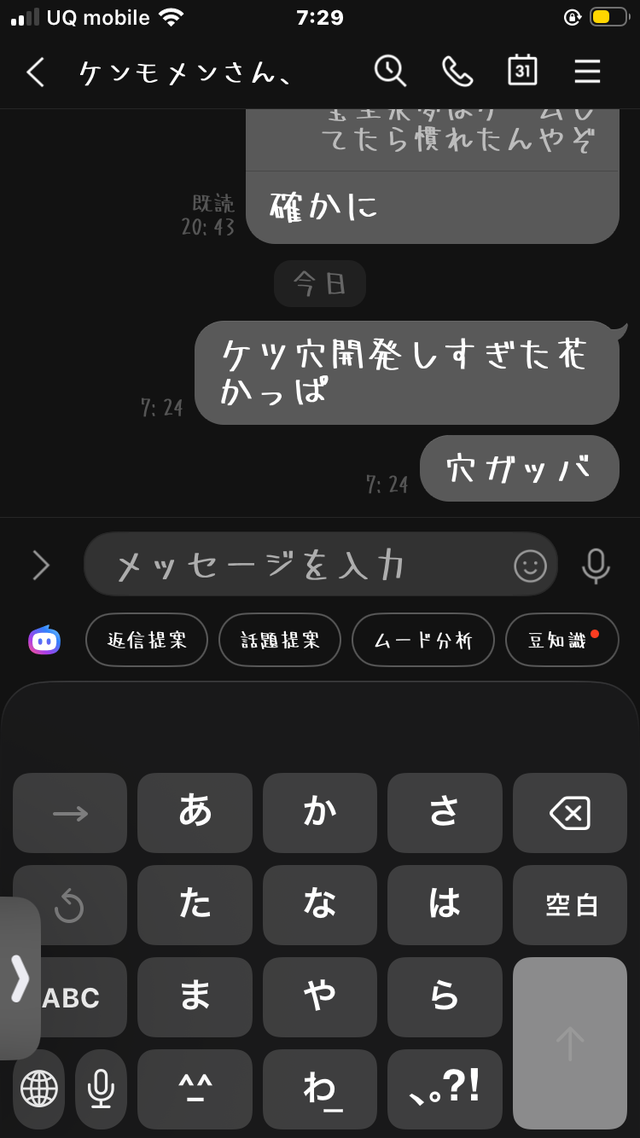Select the 返信提案 chip
The image size is (640, 1138).
[x=147, y=640]
